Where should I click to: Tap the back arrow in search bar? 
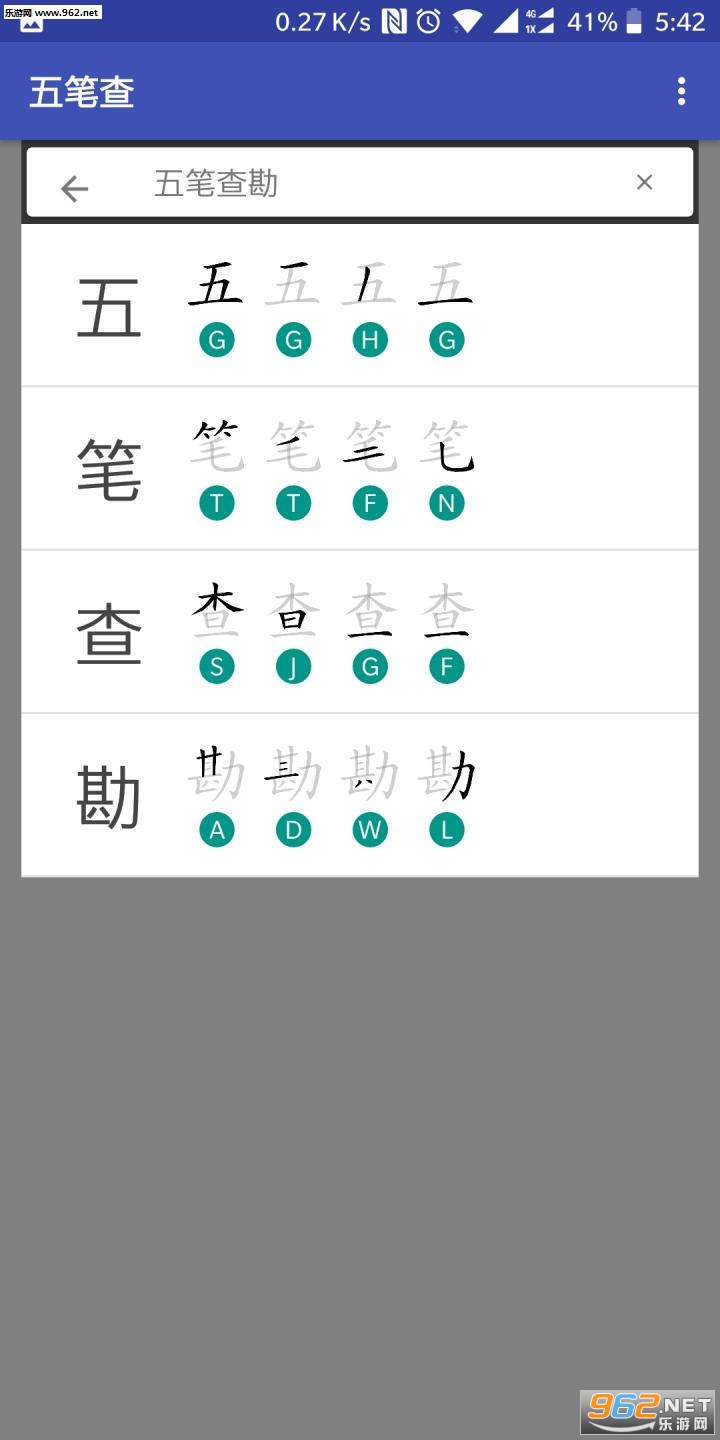[75, 187]
